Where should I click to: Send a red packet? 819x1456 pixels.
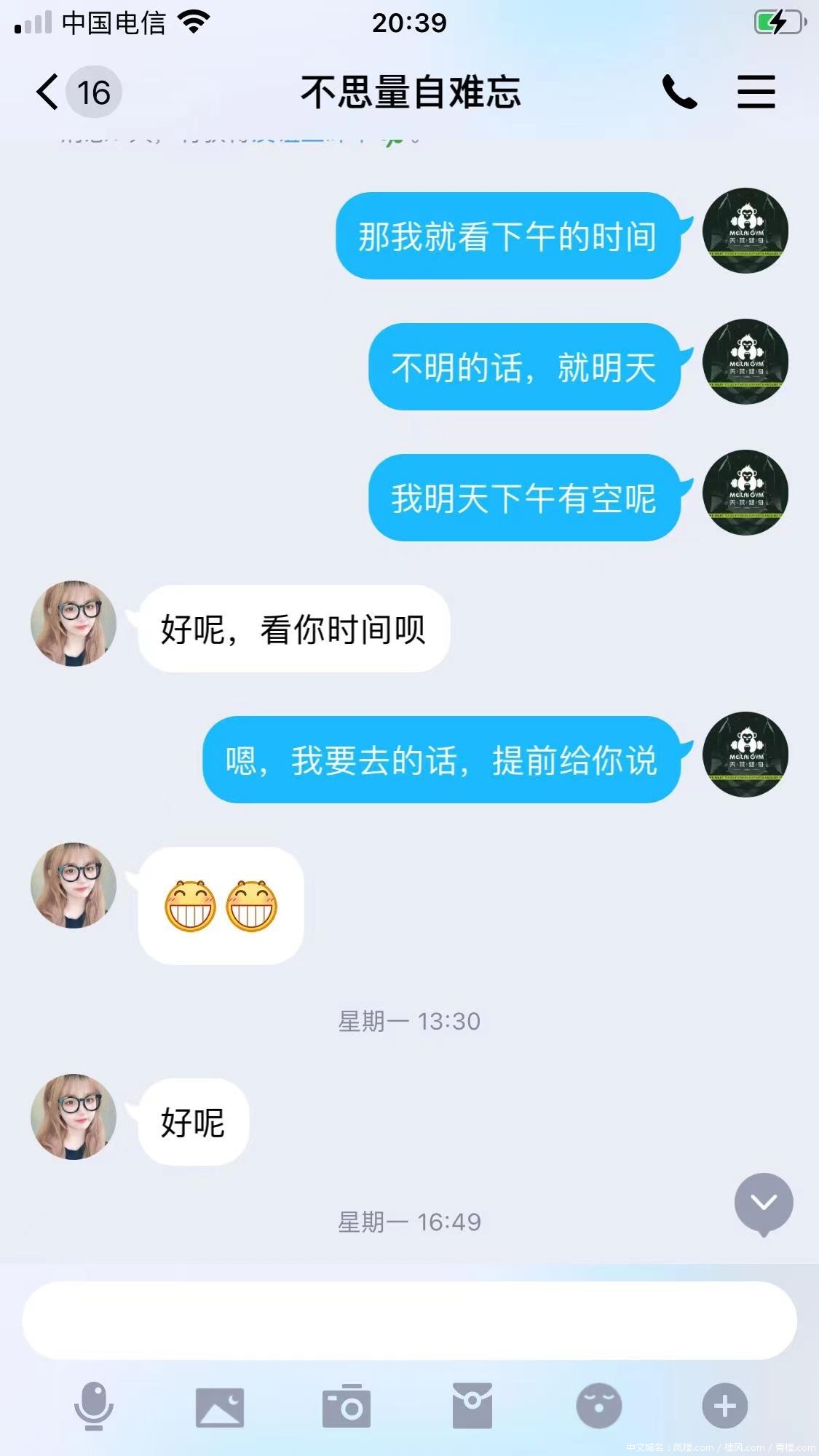(x=472, y=1406)
